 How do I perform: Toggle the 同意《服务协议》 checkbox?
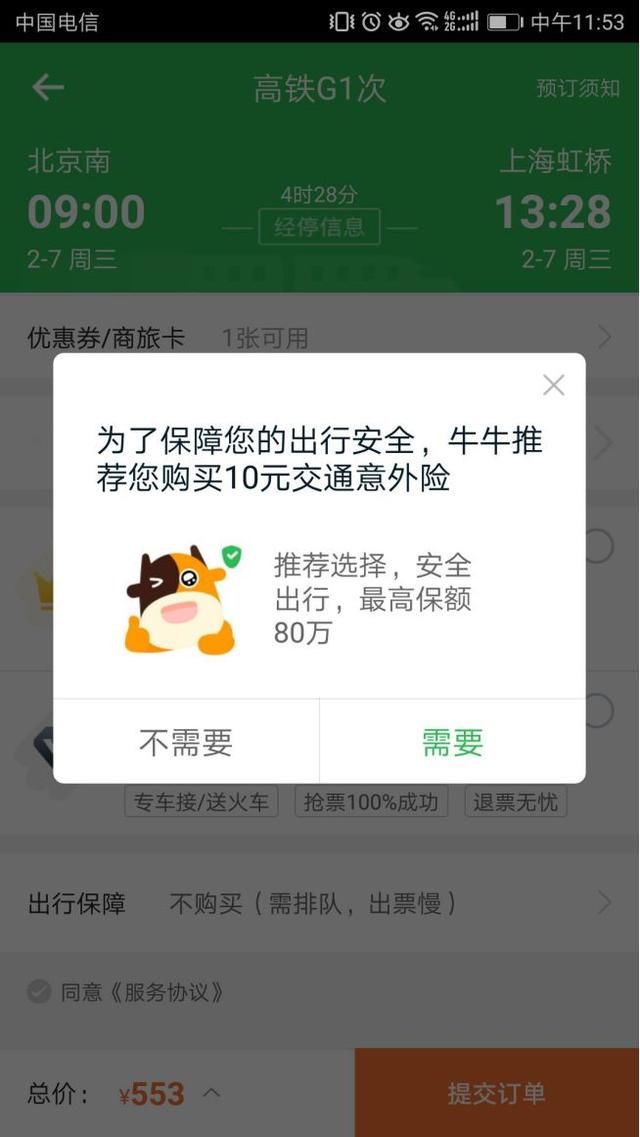(39, 992)
